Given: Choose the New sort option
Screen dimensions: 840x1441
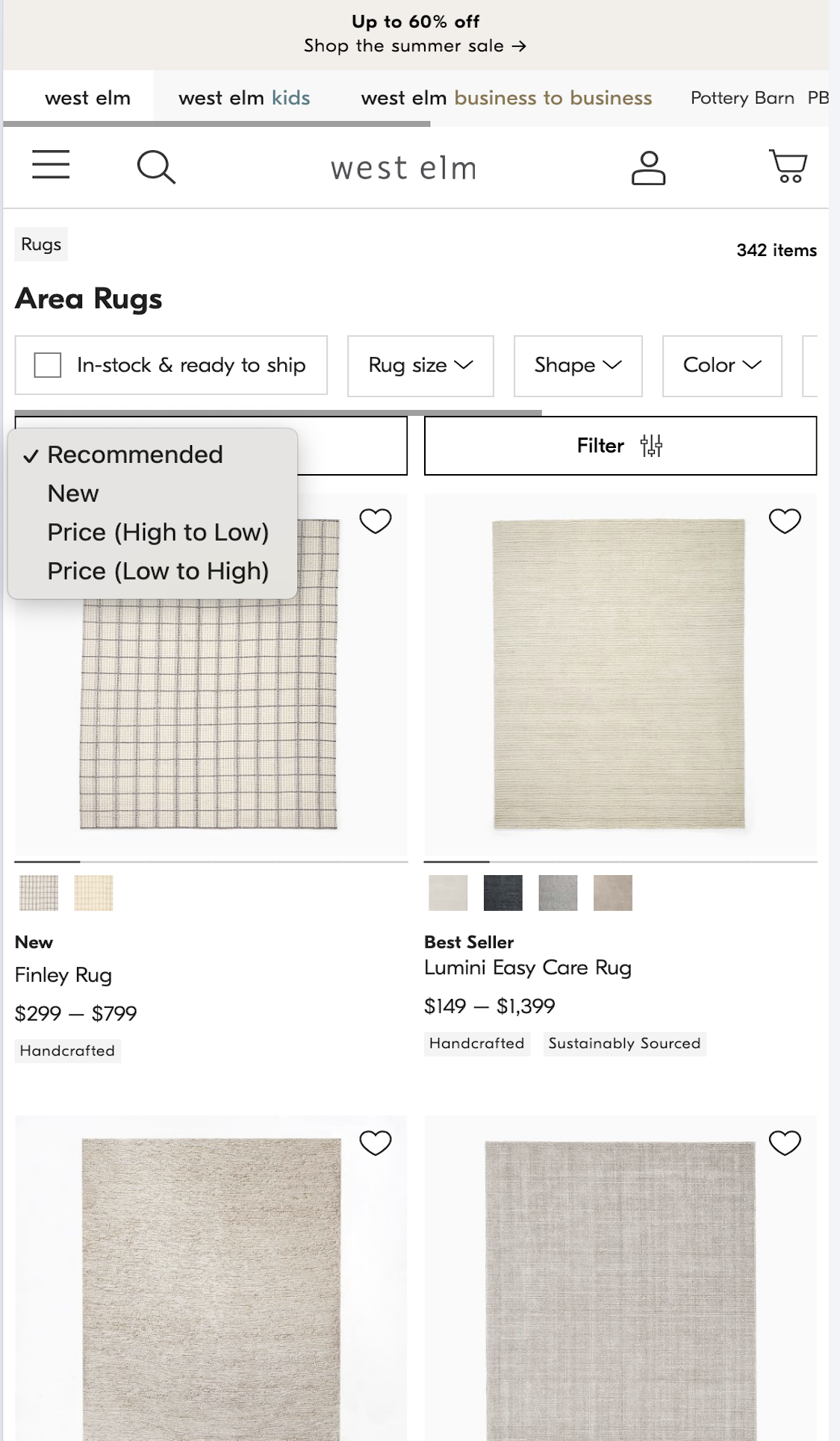Looking at the screenshot, I should [x=72, y=493].
